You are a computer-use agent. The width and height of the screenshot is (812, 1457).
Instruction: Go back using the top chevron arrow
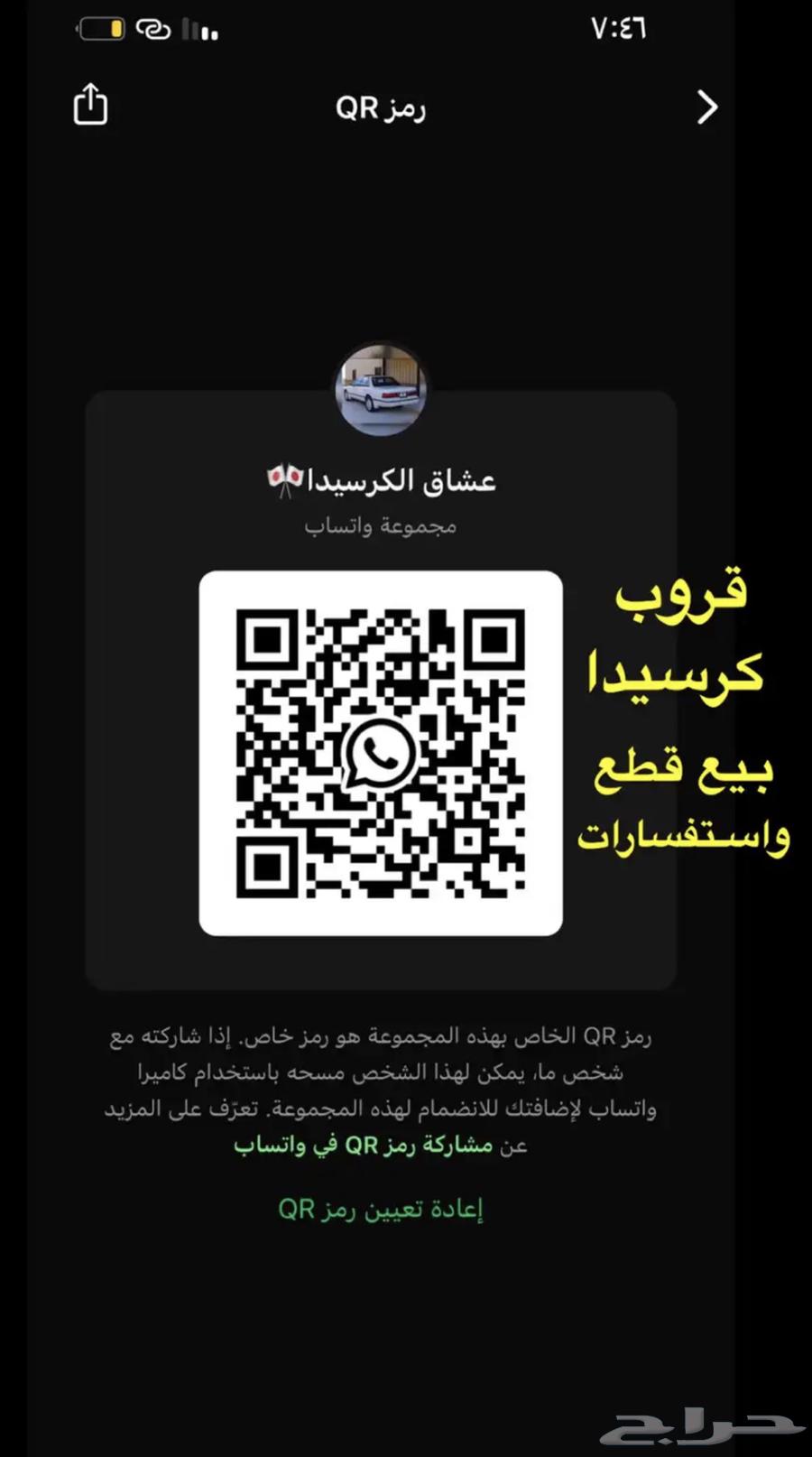point(707,107)
